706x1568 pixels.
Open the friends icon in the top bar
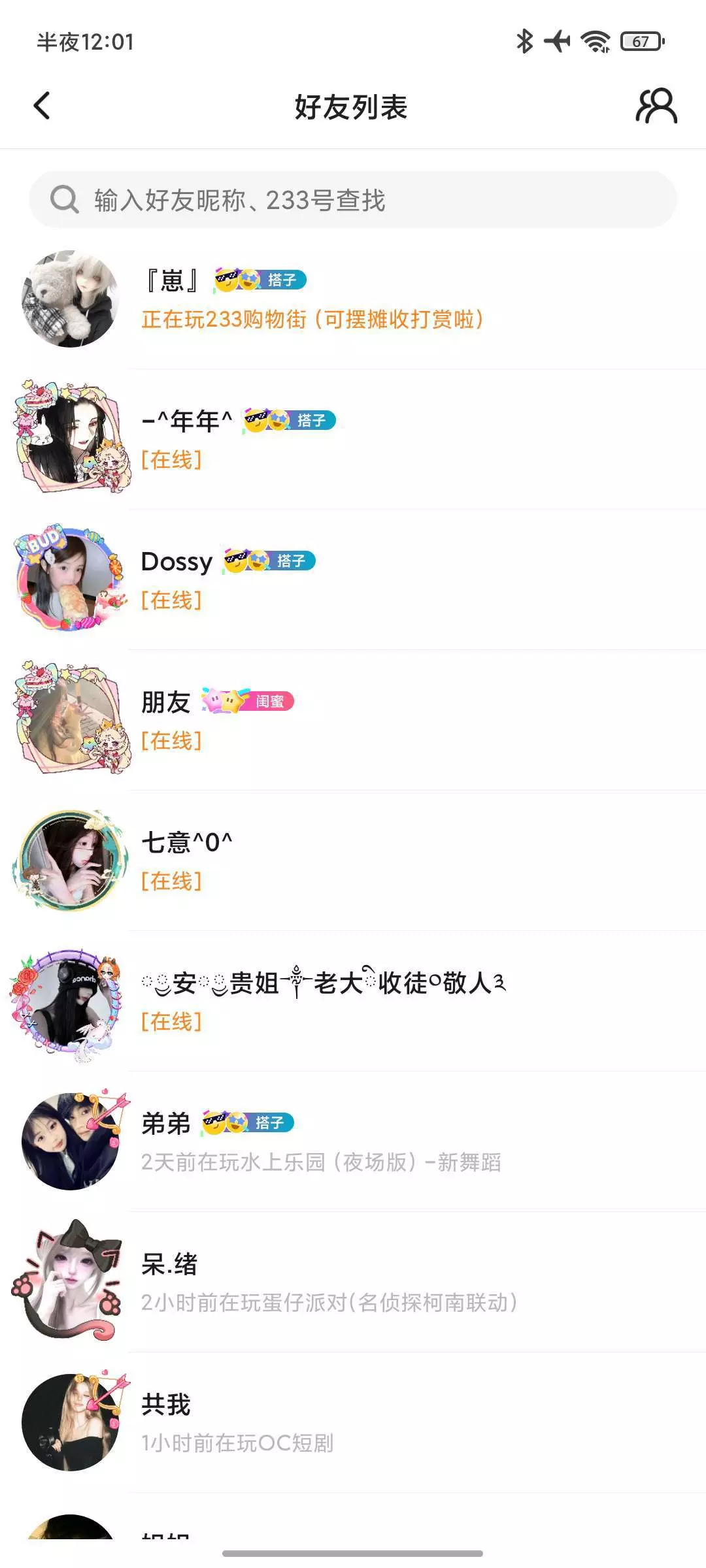656,106
